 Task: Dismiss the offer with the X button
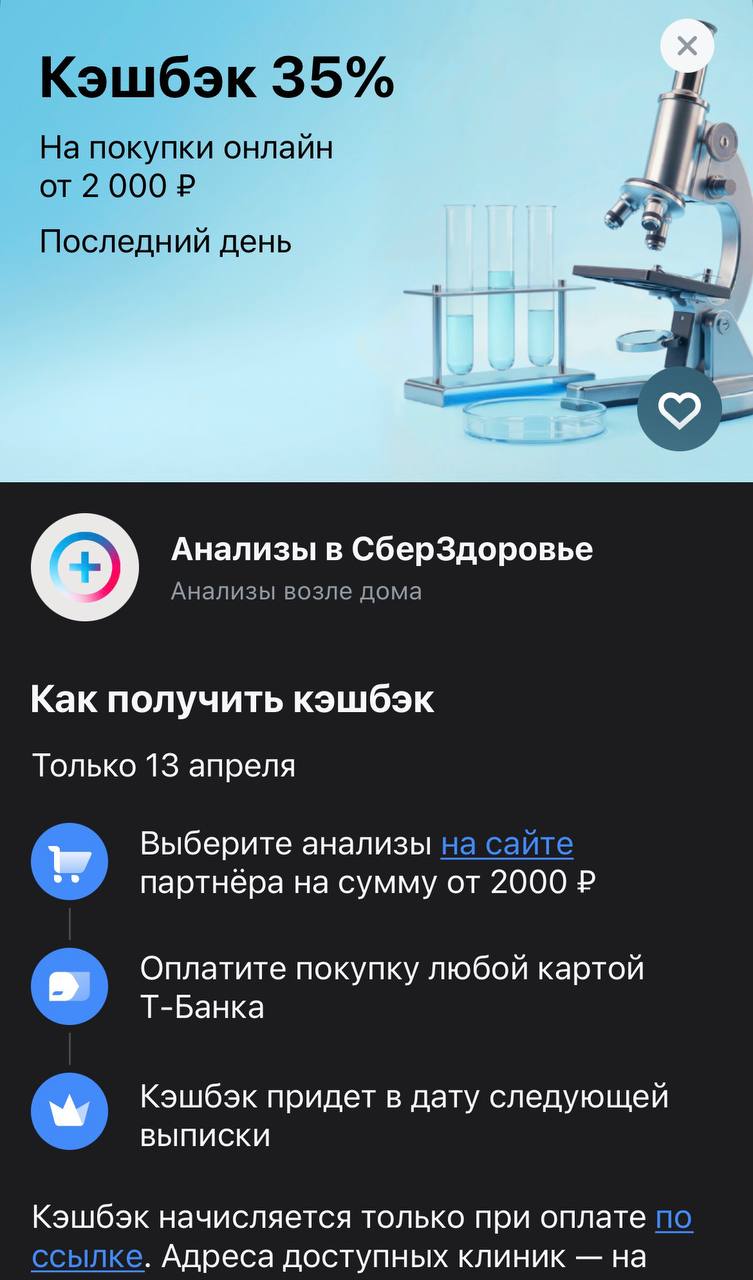686,44
